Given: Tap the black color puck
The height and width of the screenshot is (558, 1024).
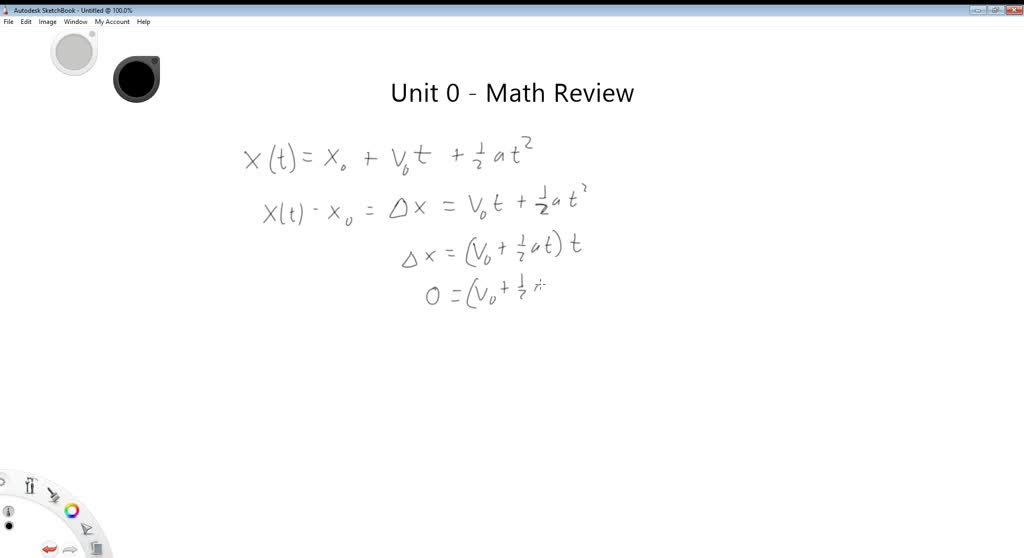Looking at the screenshot, I should (x=136, y=79).
